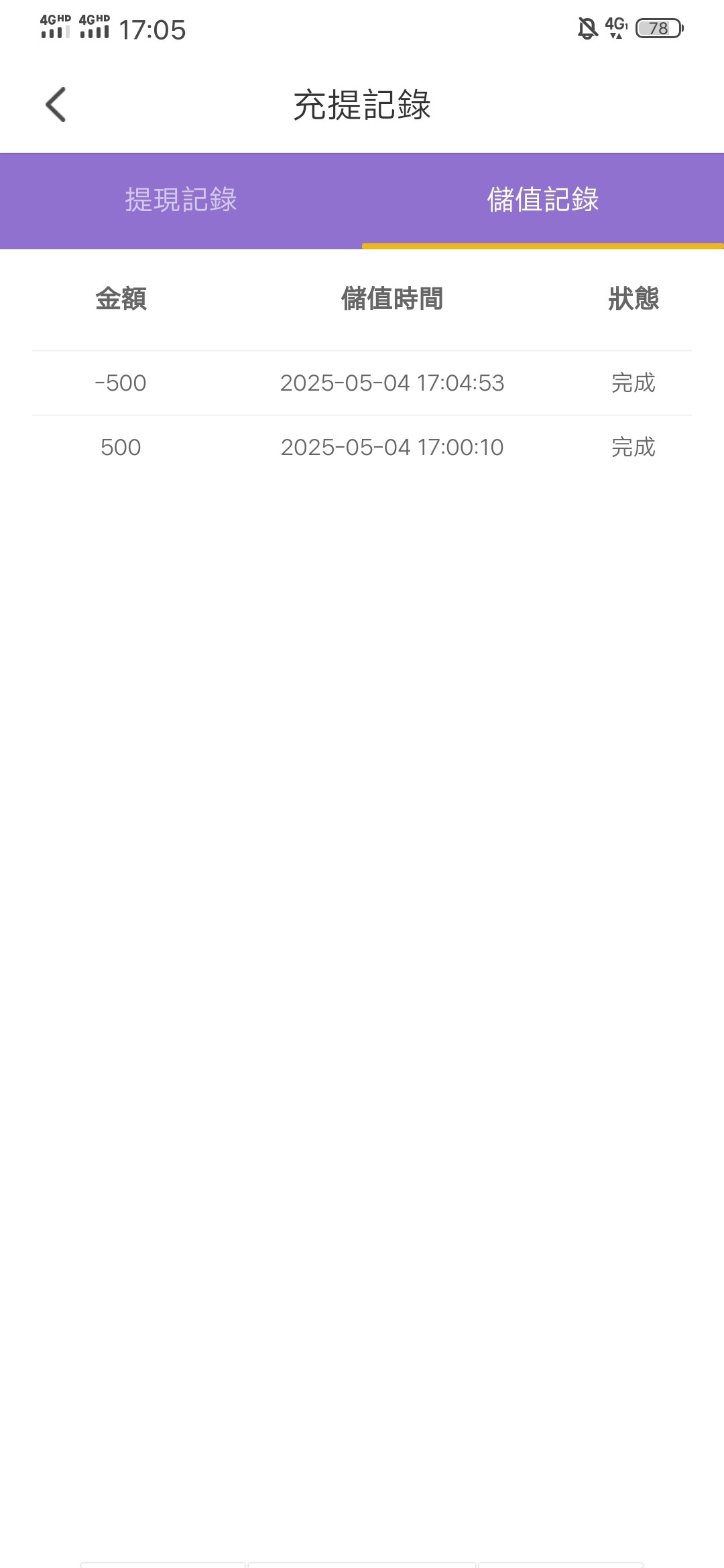Screen dimensions: 724x1568
Task: Switch to the 提現記錄 tab
Action: (181, 200)
